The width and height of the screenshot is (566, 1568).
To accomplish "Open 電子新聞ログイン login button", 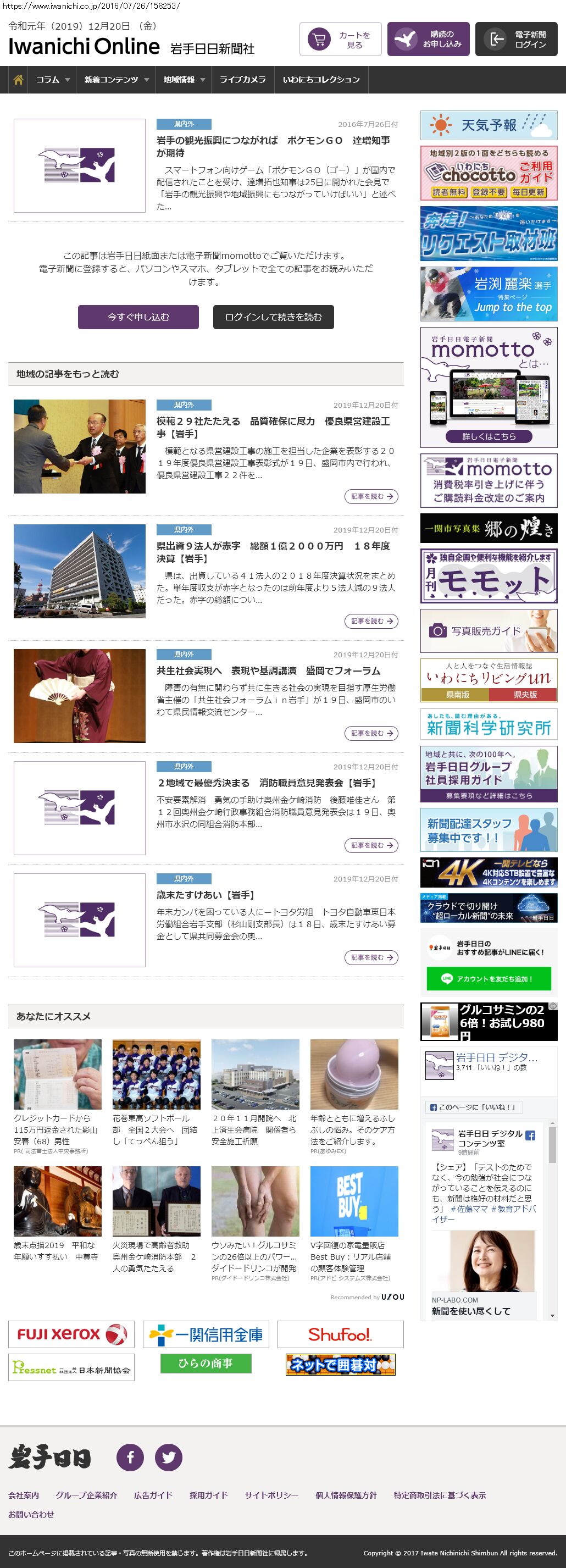I will click(x=515, y=40).
